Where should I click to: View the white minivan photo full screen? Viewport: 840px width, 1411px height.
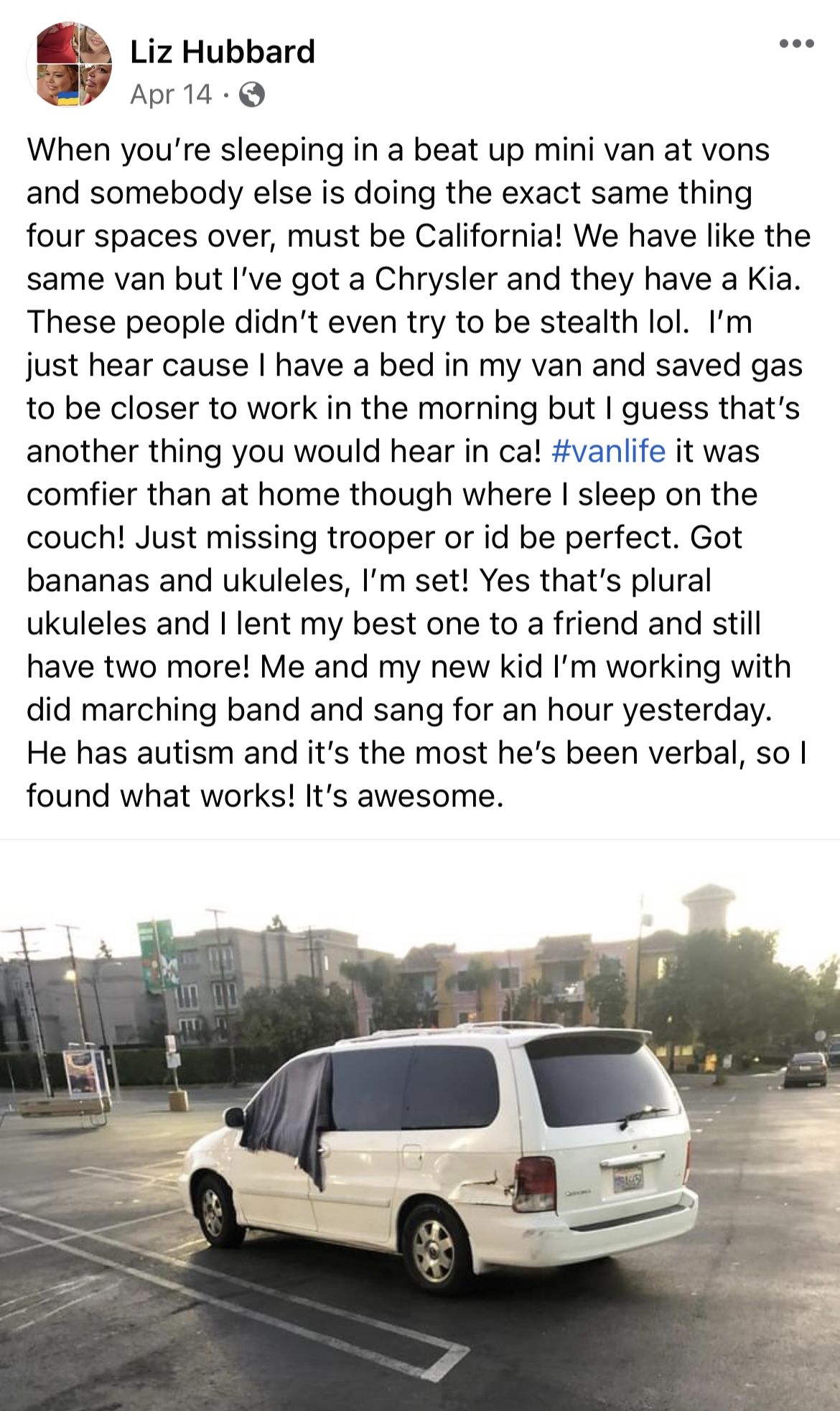point(420,1126)
